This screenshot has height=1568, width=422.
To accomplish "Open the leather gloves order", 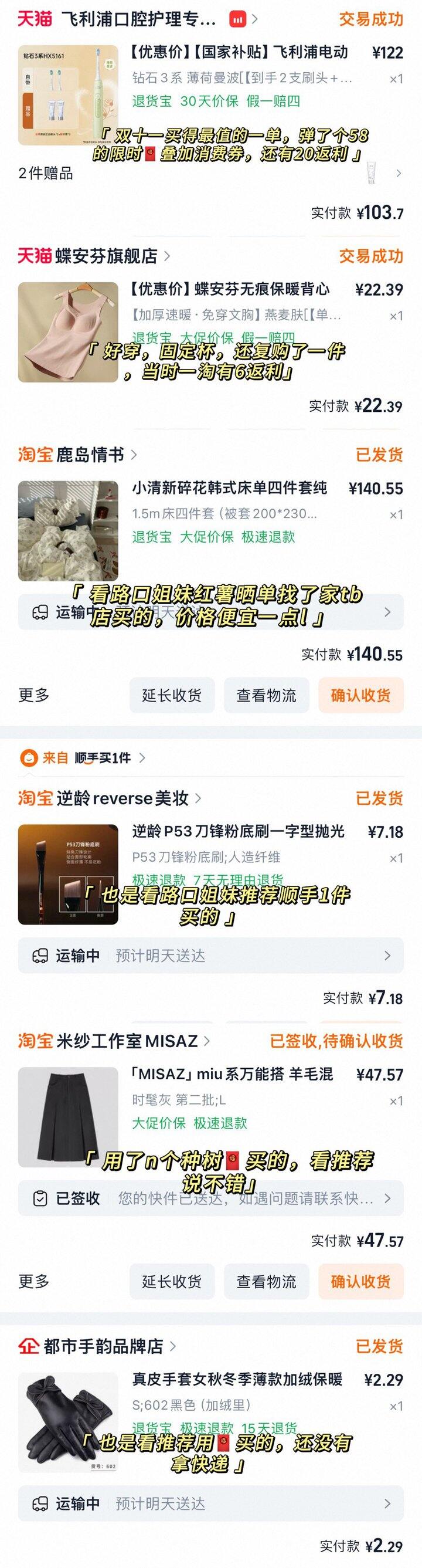I will (237, 1379).
